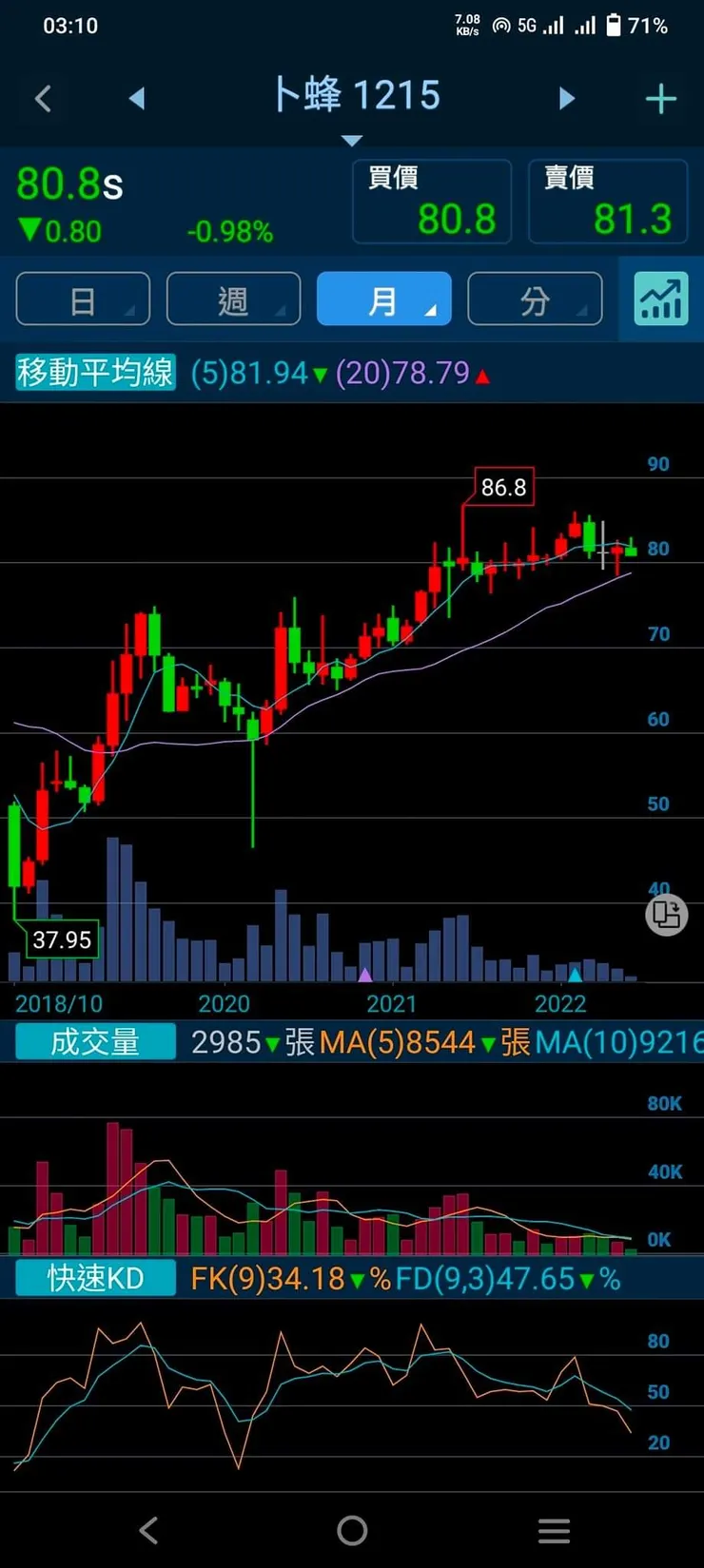This screenshot has width=704, height=1568.
Task: Go back using the top-left arrow
Action: pos(43,98)
